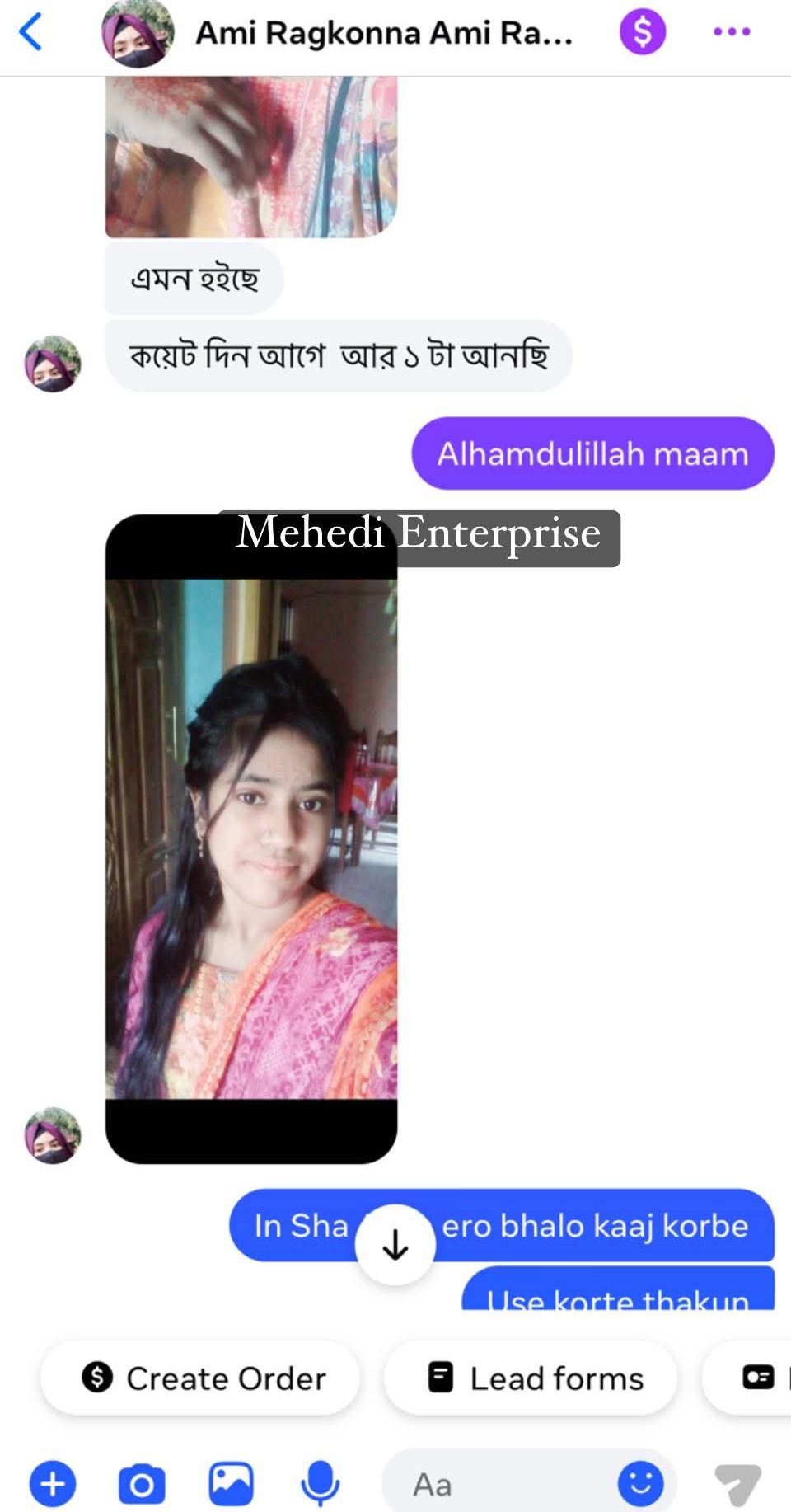Tap the send button on message bar
The image size is (791, 1512).
[x=737, y=1484]
